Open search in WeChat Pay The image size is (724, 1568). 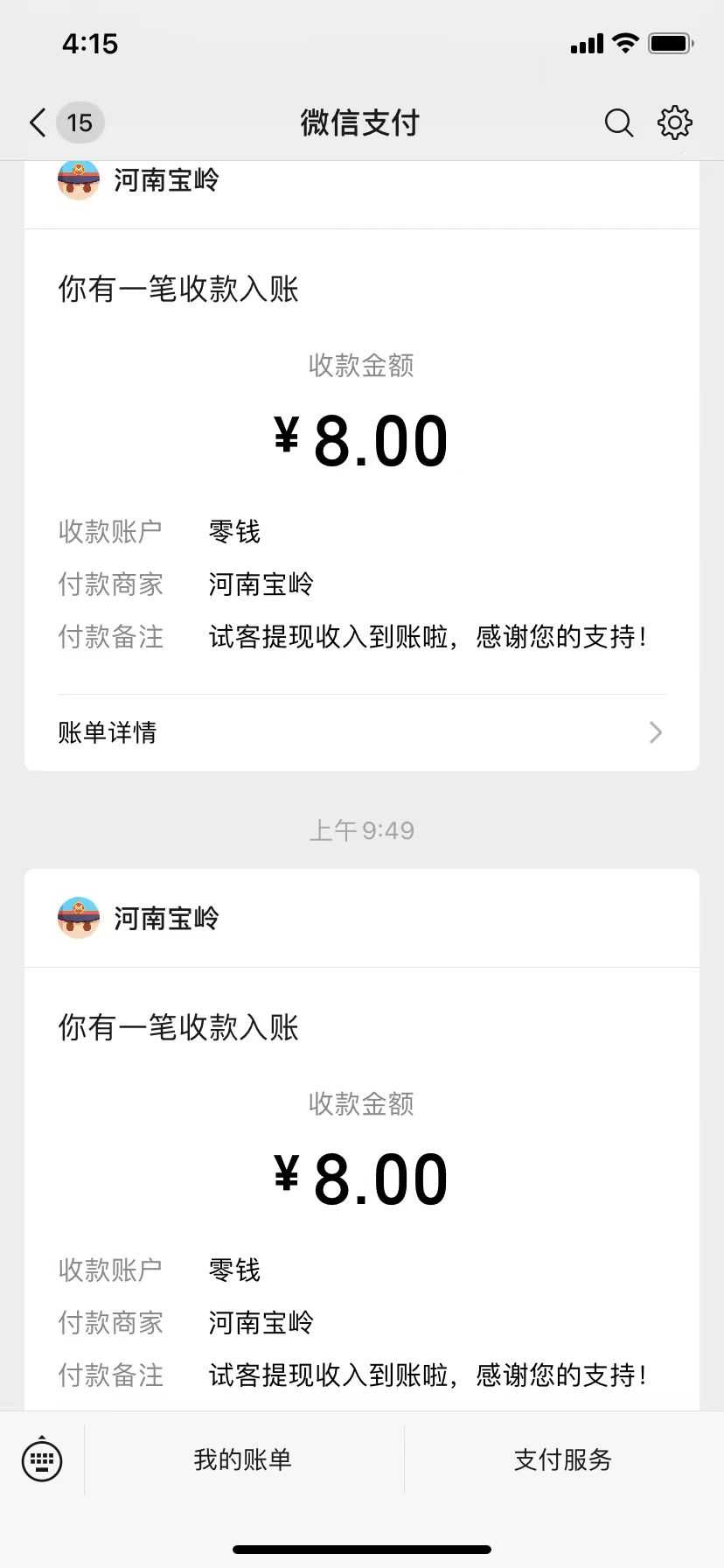pos(619,123)
